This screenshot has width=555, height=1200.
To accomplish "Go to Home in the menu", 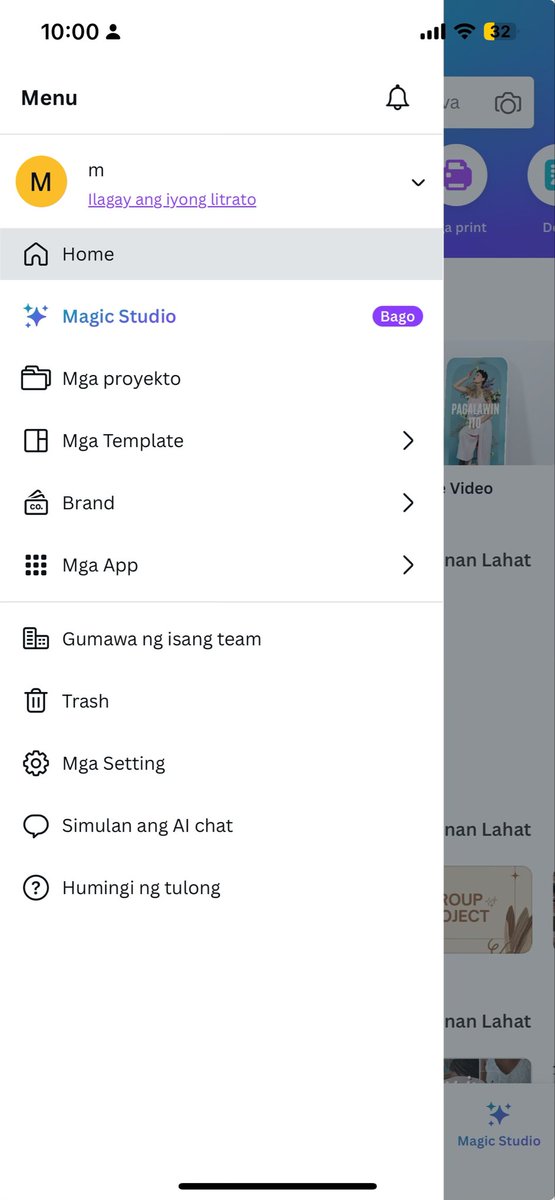I will [x=222, y=254].
